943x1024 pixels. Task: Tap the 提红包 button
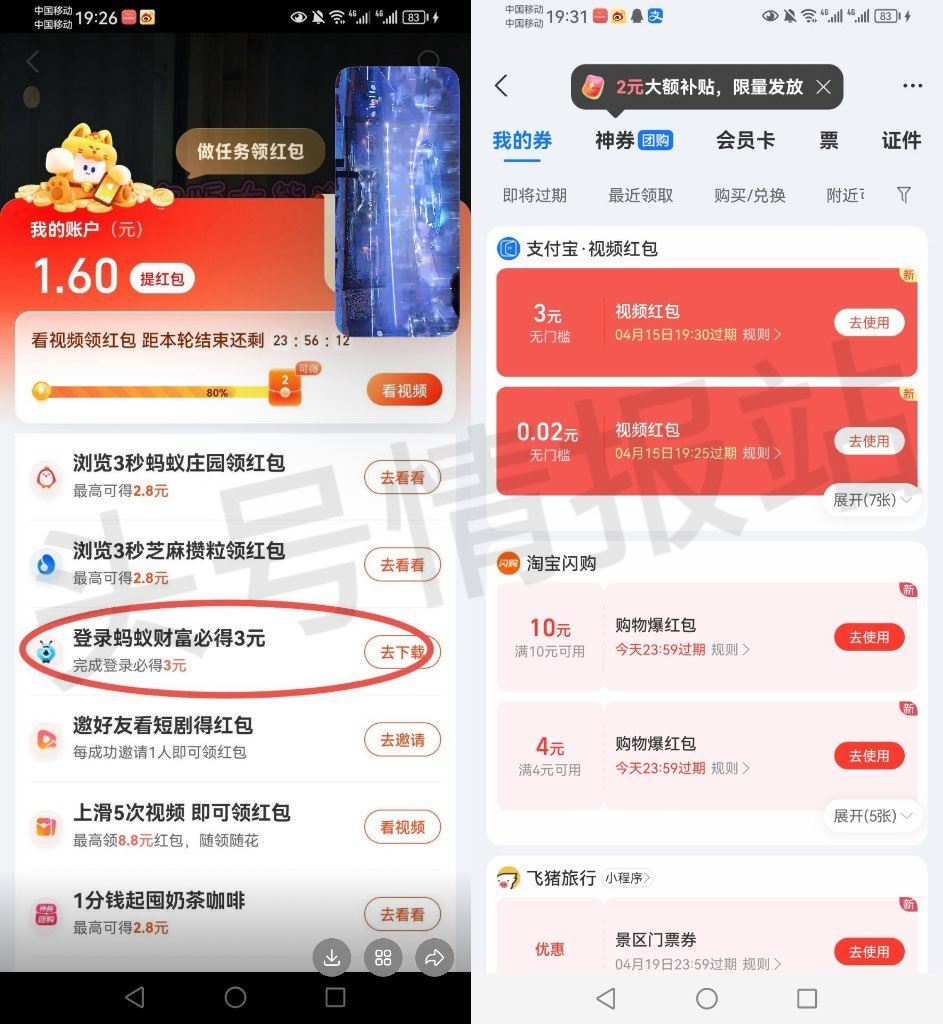[162, 277]
